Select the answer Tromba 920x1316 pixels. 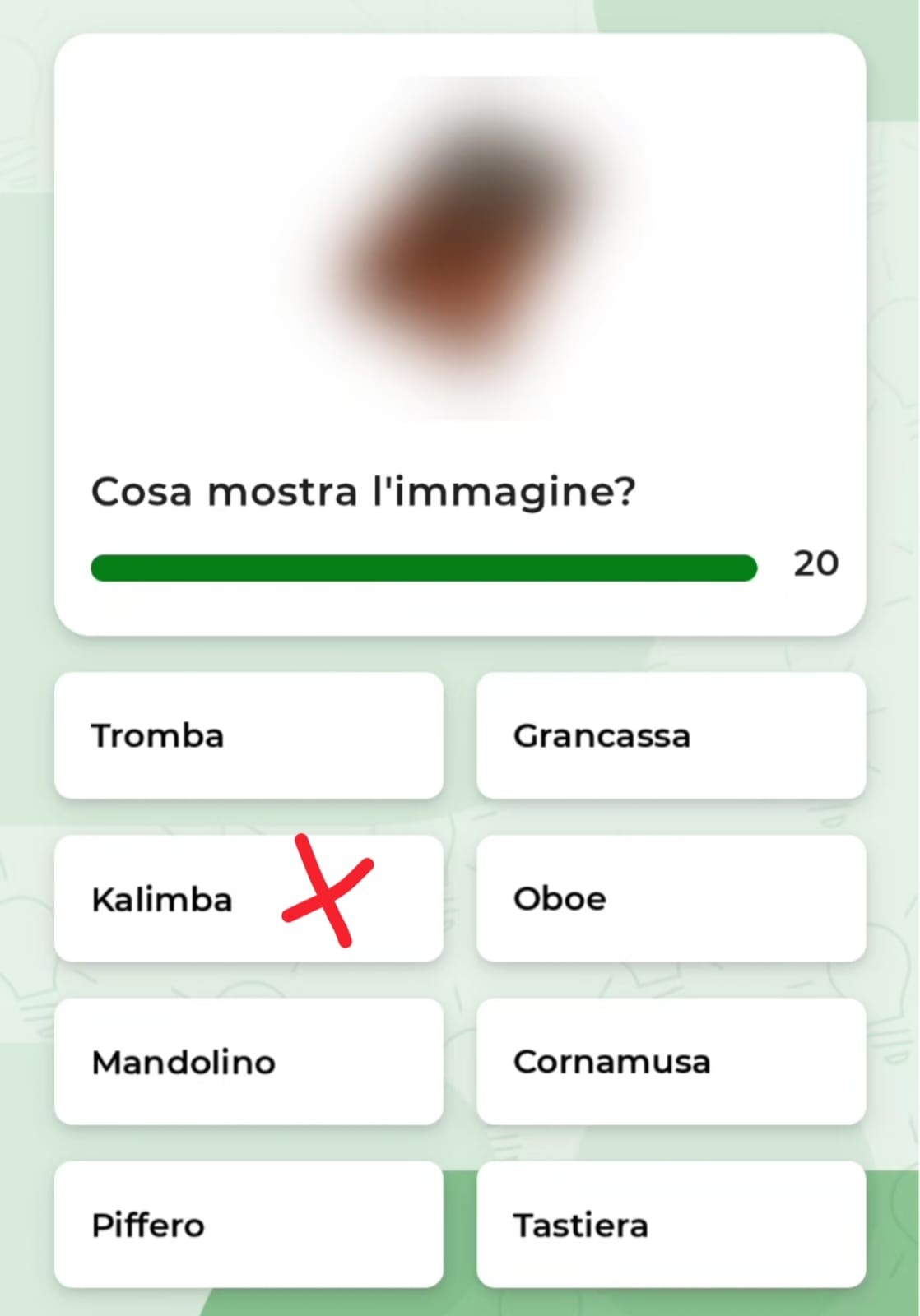[249, 735]
